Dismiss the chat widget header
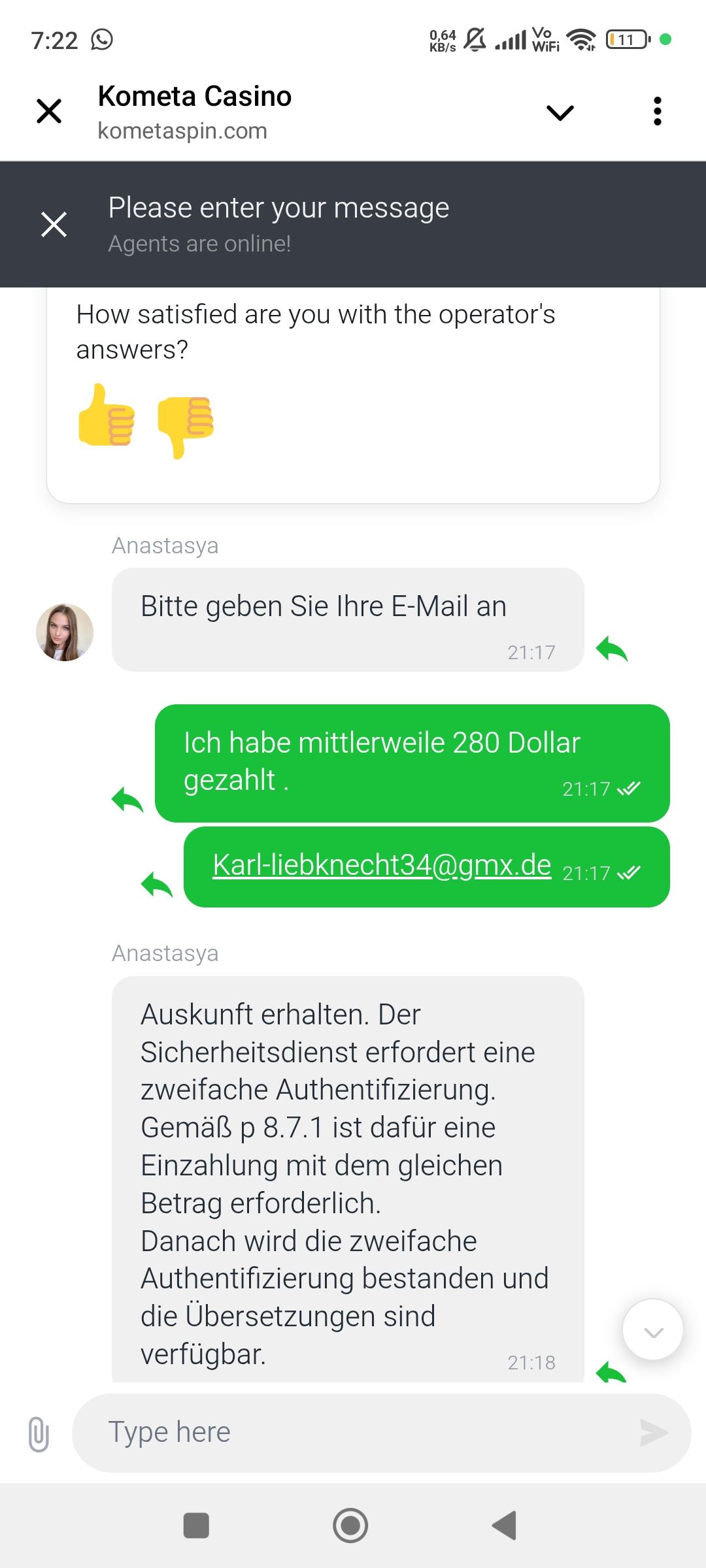The width and height of the screenshot is (706, 1568). (x=54, y=224)
